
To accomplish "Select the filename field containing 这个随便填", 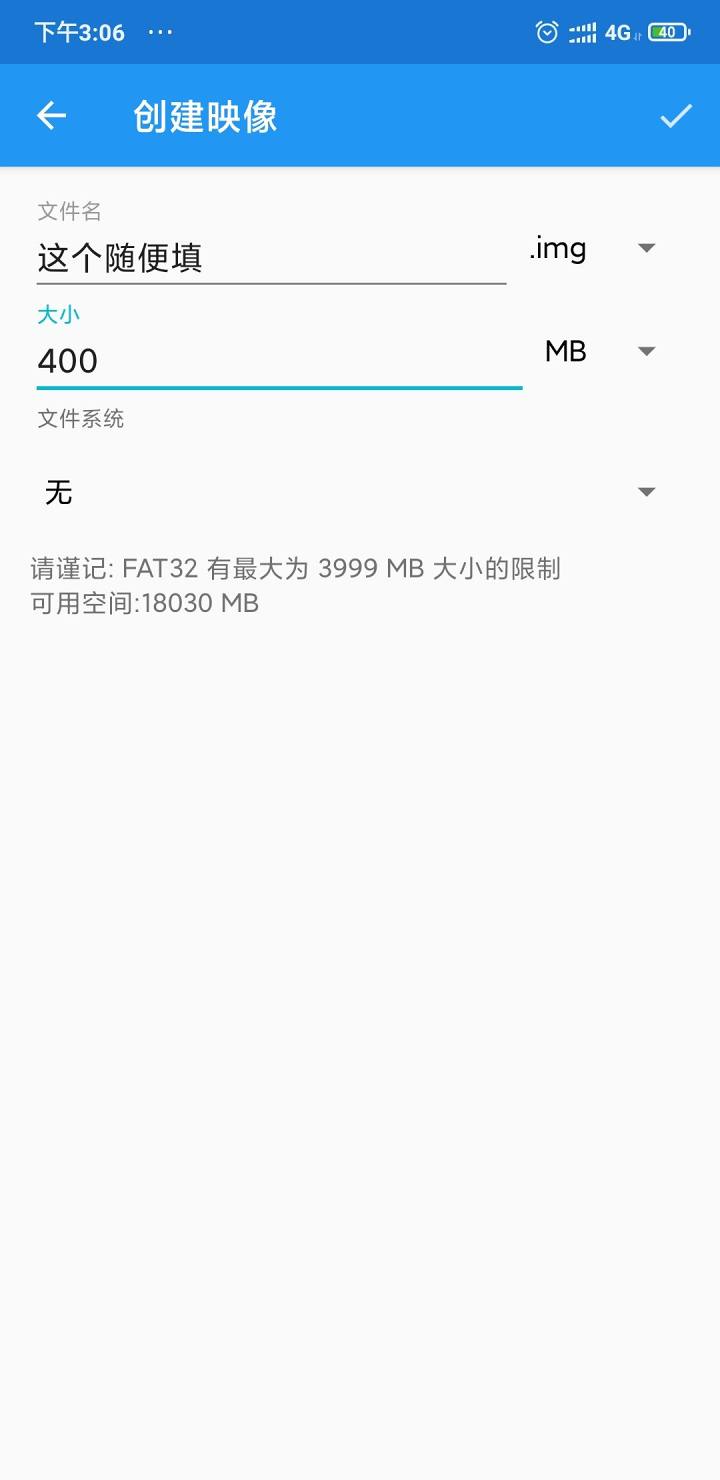I will [270, 258].
